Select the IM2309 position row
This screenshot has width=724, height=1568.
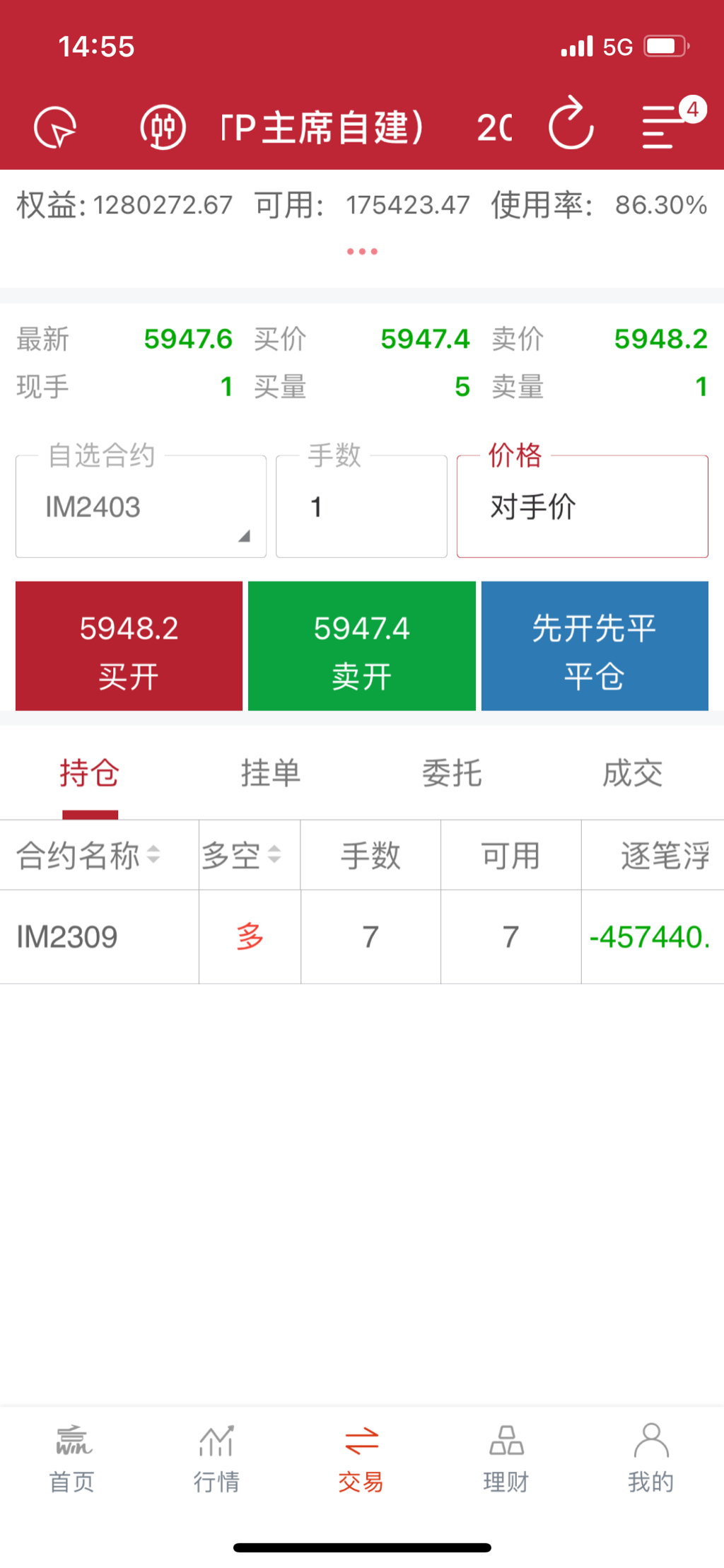(x=362, y=936)
